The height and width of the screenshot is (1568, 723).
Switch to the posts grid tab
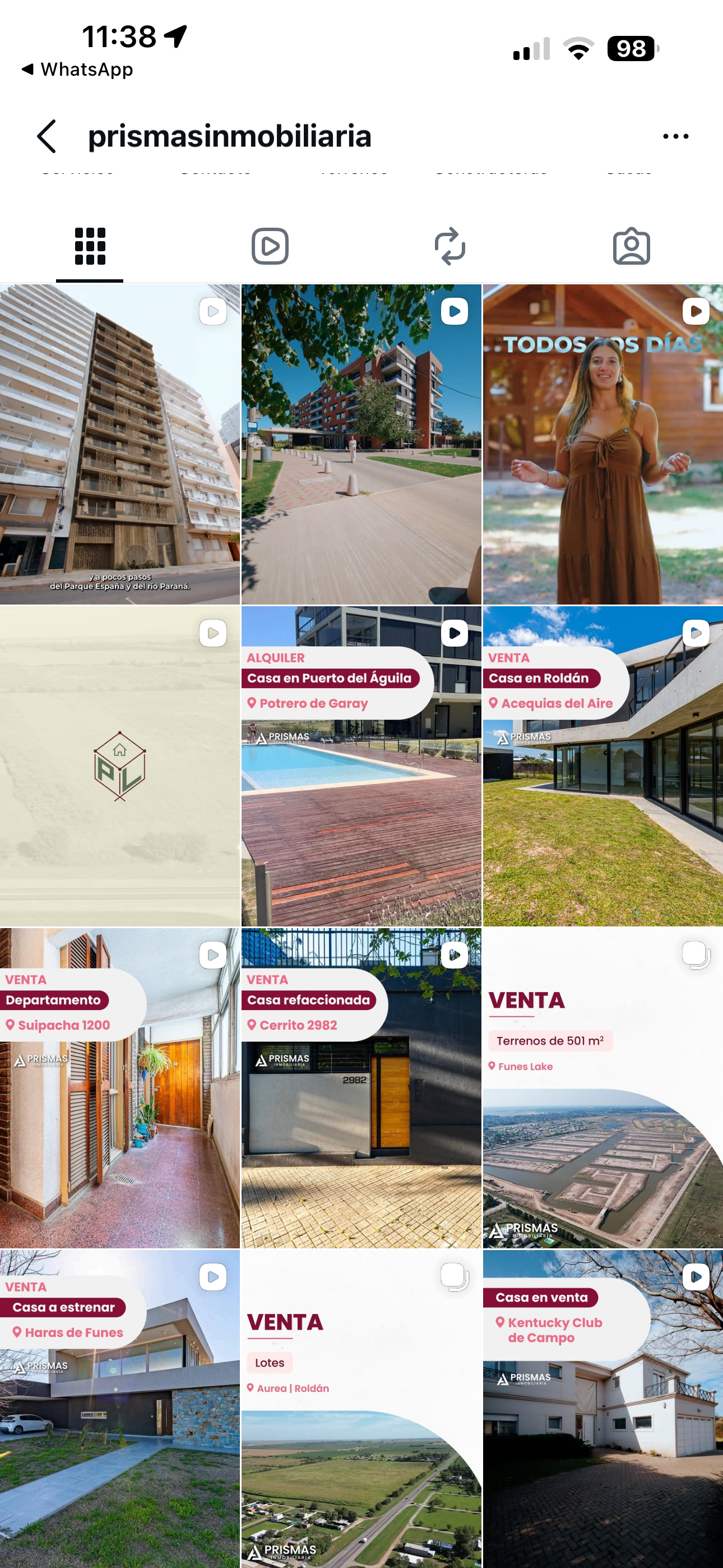[x=90, y=247]
